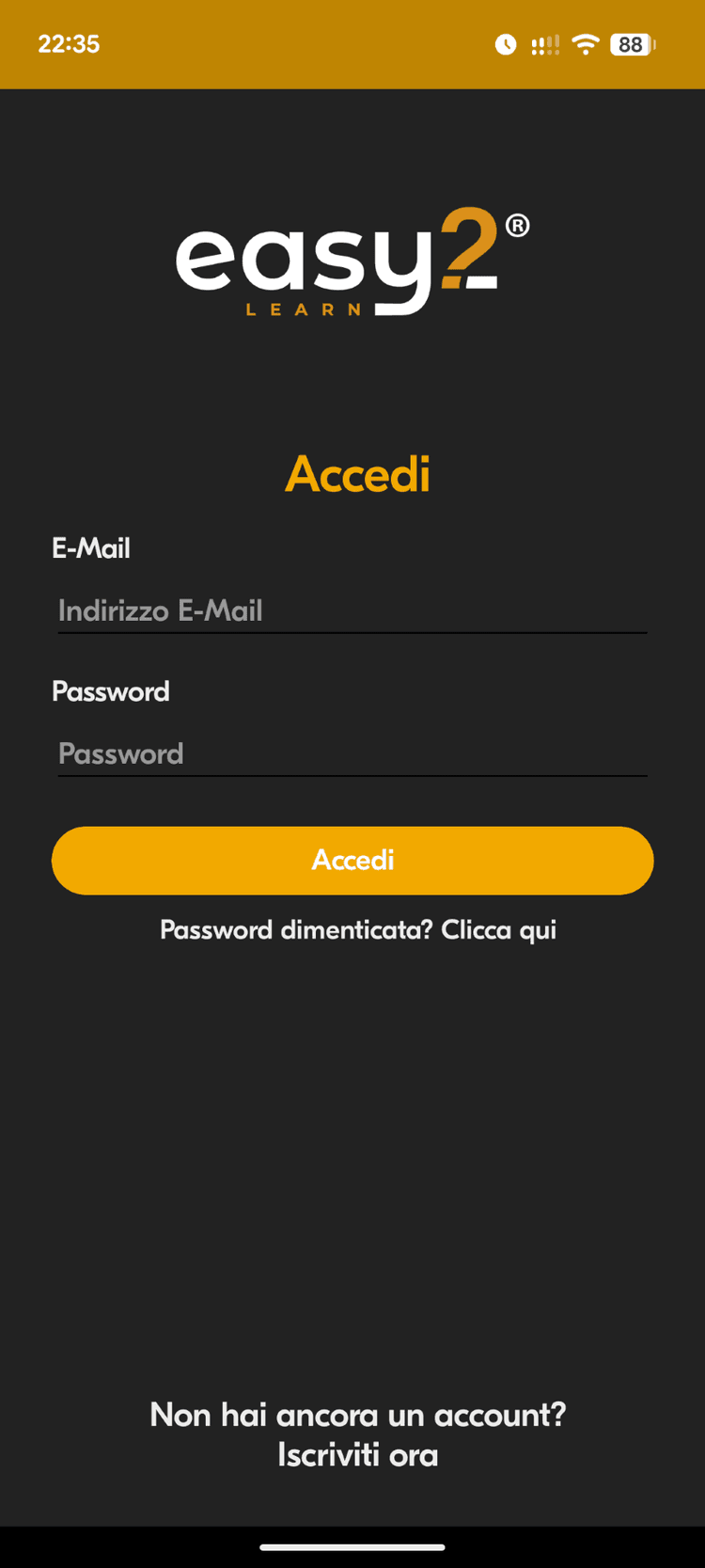Select the Password input field
Screen dimensions: 705x1568
[352, 754]
